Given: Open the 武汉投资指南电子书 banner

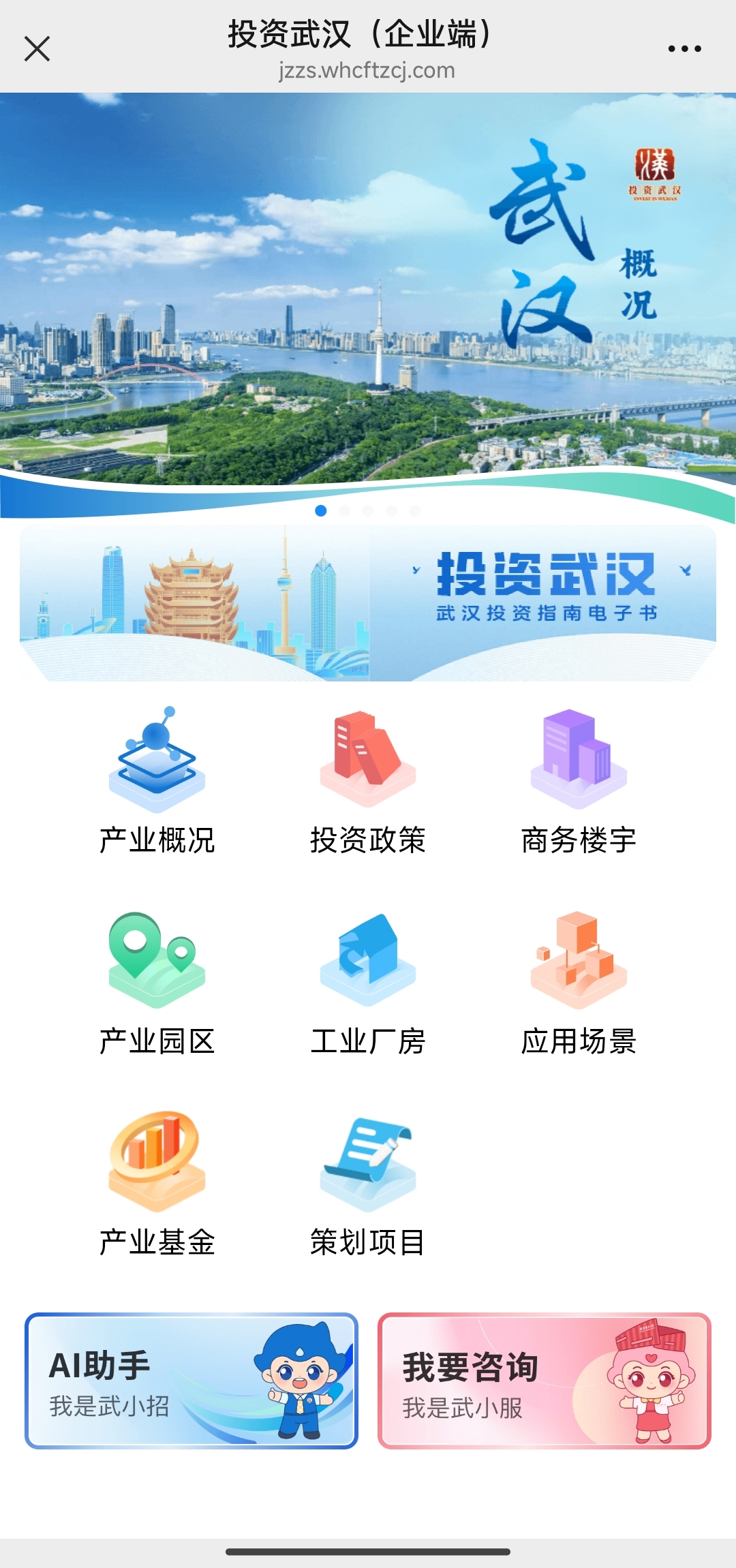Looking at the screenshot, I should click(x=368, y=603).
